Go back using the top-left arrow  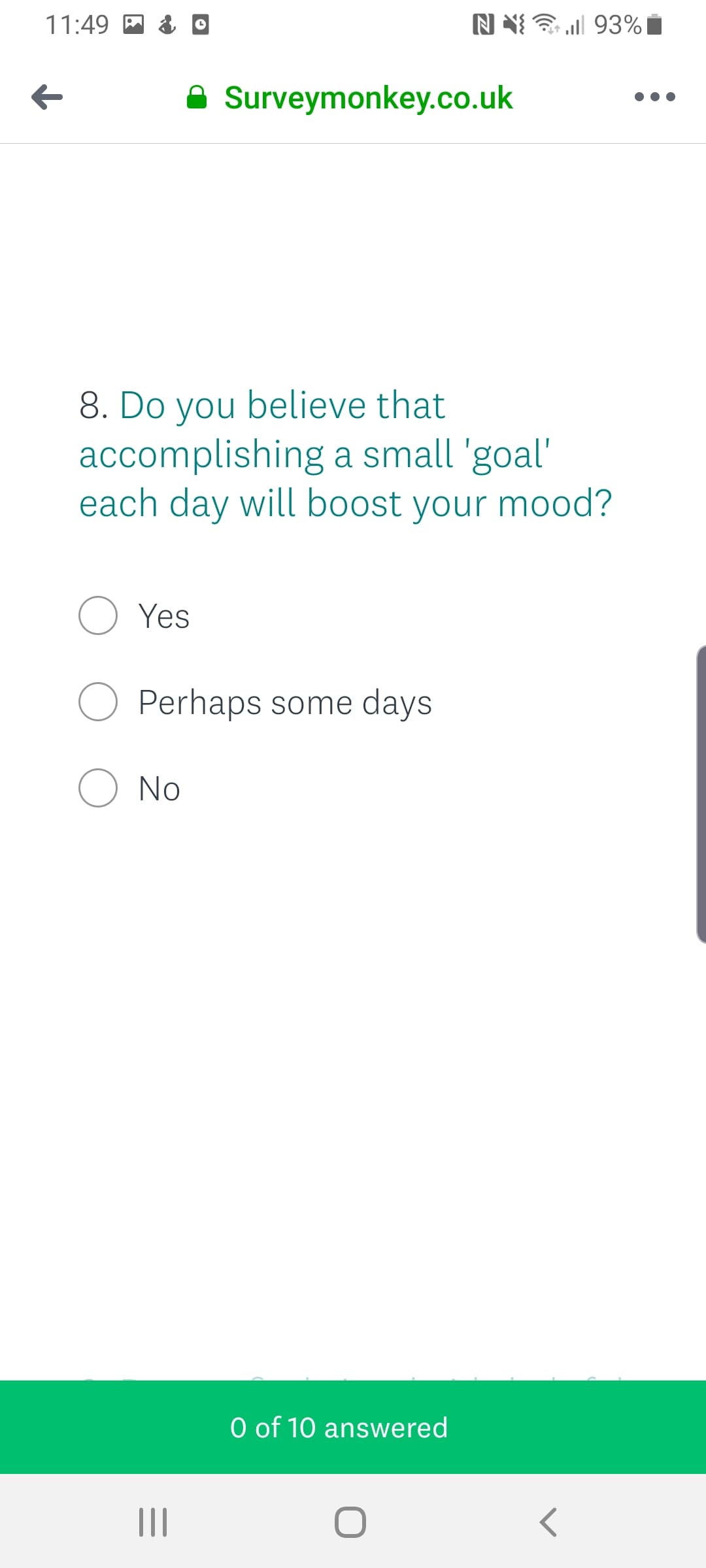click(47, 97)
